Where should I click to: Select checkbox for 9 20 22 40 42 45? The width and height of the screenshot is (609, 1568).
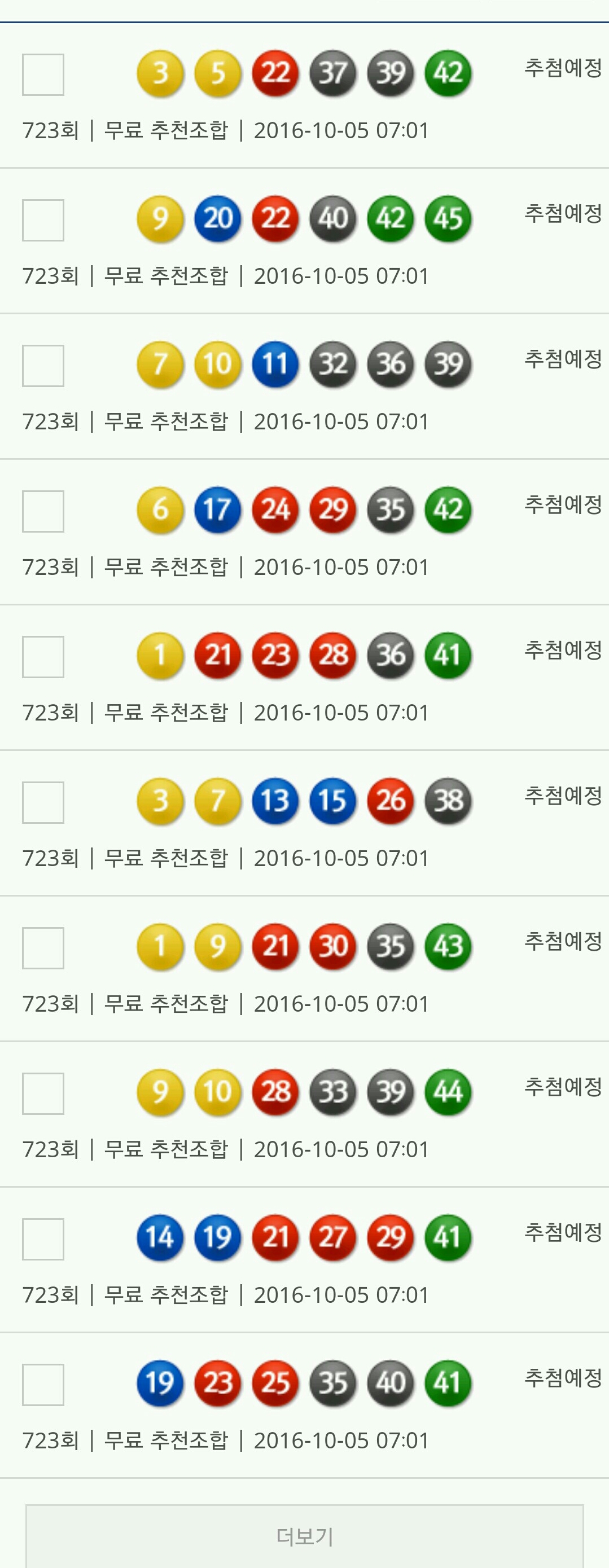tap(43, 221)
